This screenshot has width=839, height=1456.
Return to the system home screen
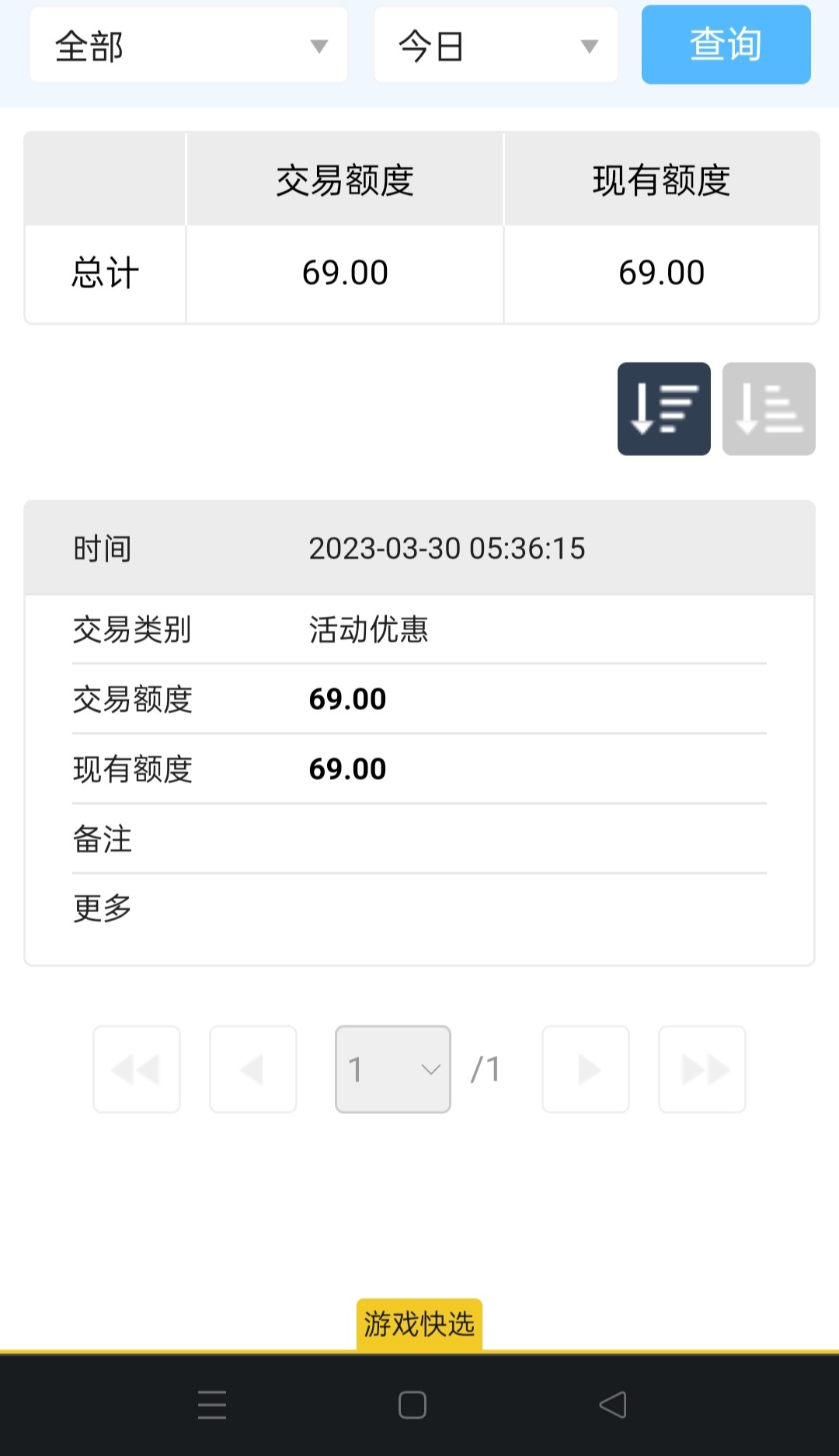click(x=413, y=1405)
